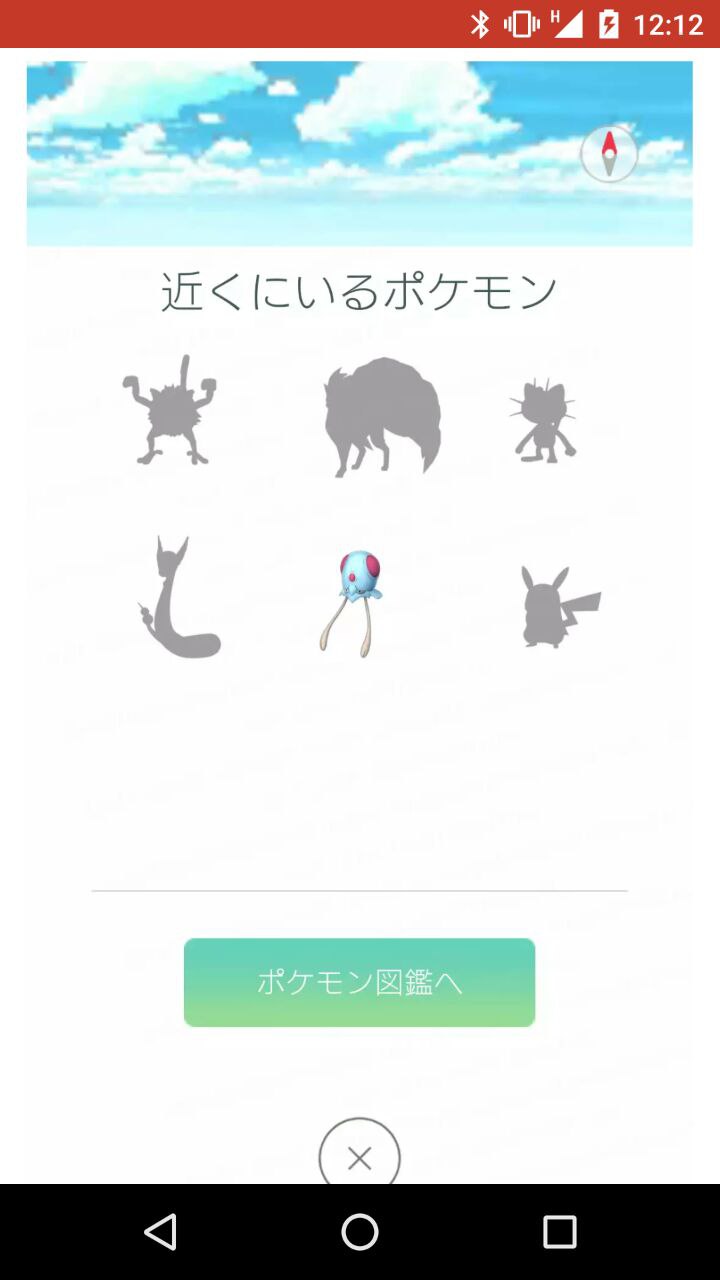The width and height of the screenshot is (720, 1280).
Task: Select the Dragonair silhouette
Action: [178, 600]
